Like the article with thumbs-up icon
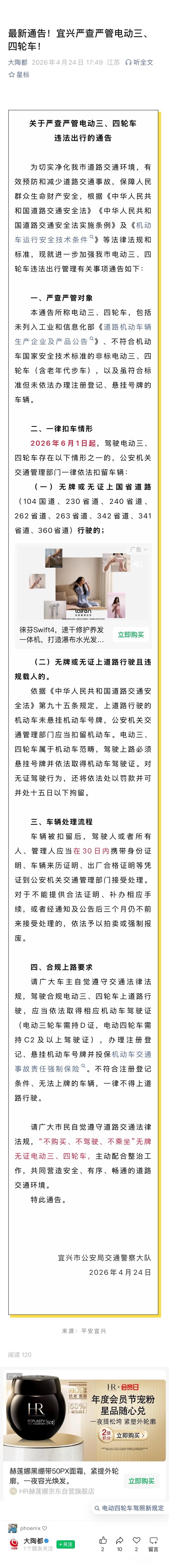 click(102, 1541)
